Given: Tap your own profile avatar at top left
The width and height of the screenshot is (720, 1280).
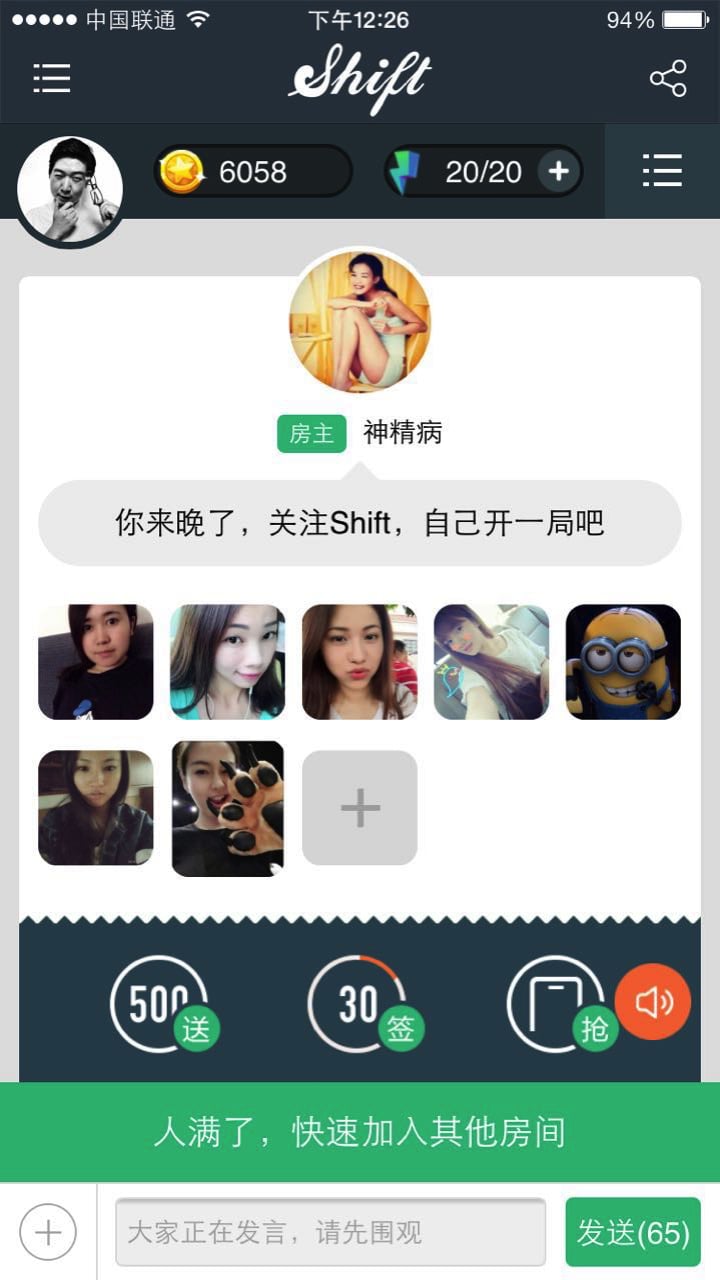Looking at the screenshot, I should [x=70, y=185].
